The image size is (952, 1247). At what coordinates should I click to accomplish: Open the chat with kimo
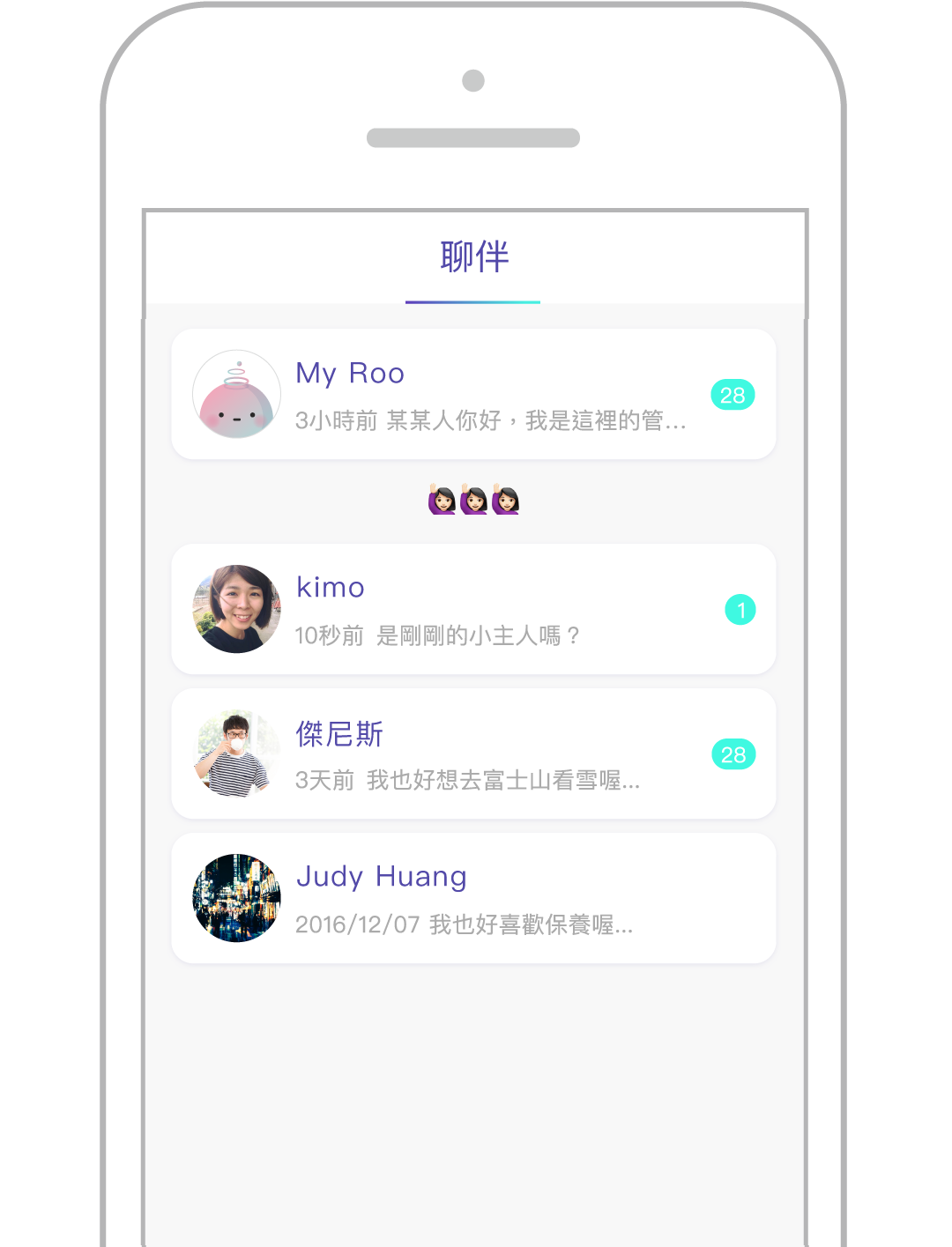pyautogui.click(x=473, y=610)
